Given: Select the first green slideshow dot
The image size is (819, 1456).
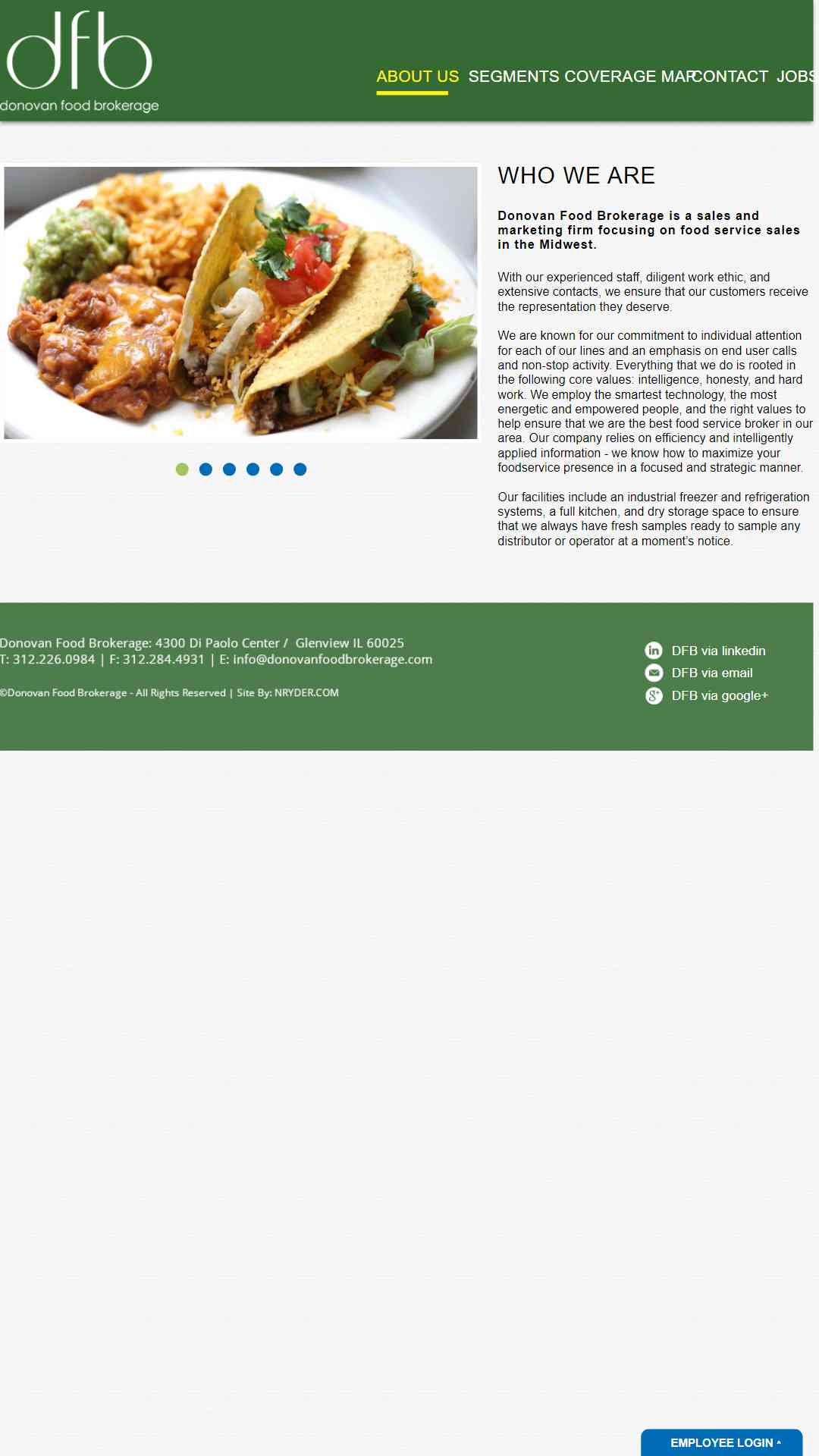Looking at the screenshot, I should pyautogui.click(x=182, y=469).
